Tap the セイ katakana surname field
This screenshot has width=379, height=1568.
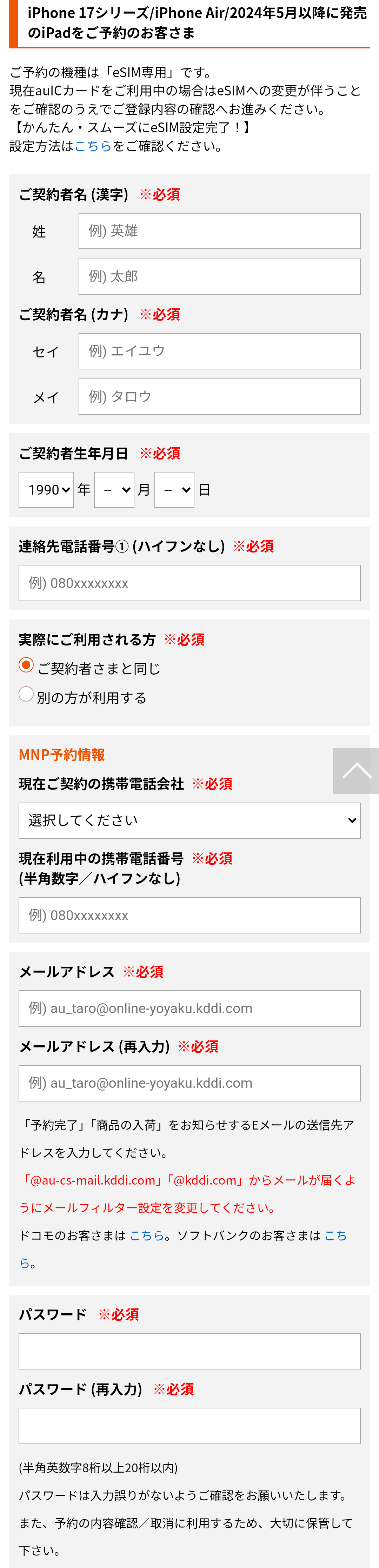click(219, 351)
